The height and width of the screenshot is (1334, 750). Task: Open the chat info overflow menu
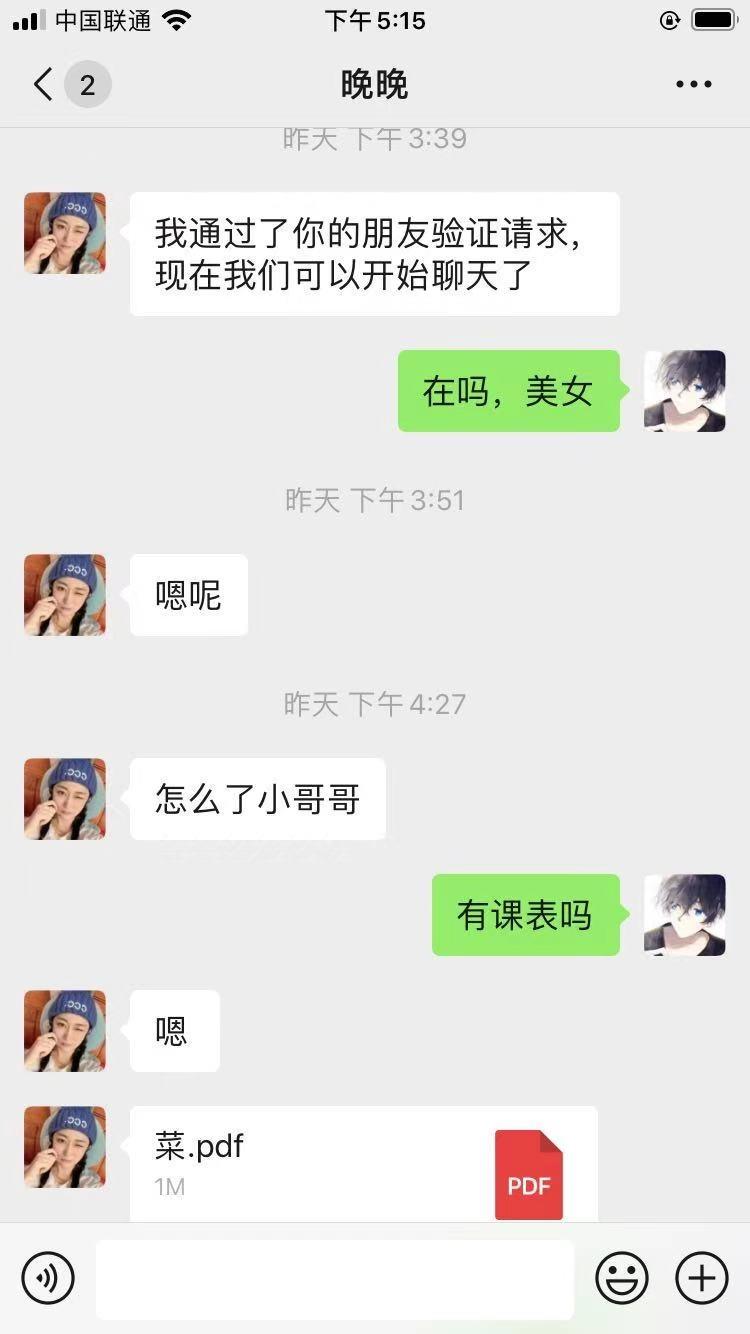coord(693,85)
